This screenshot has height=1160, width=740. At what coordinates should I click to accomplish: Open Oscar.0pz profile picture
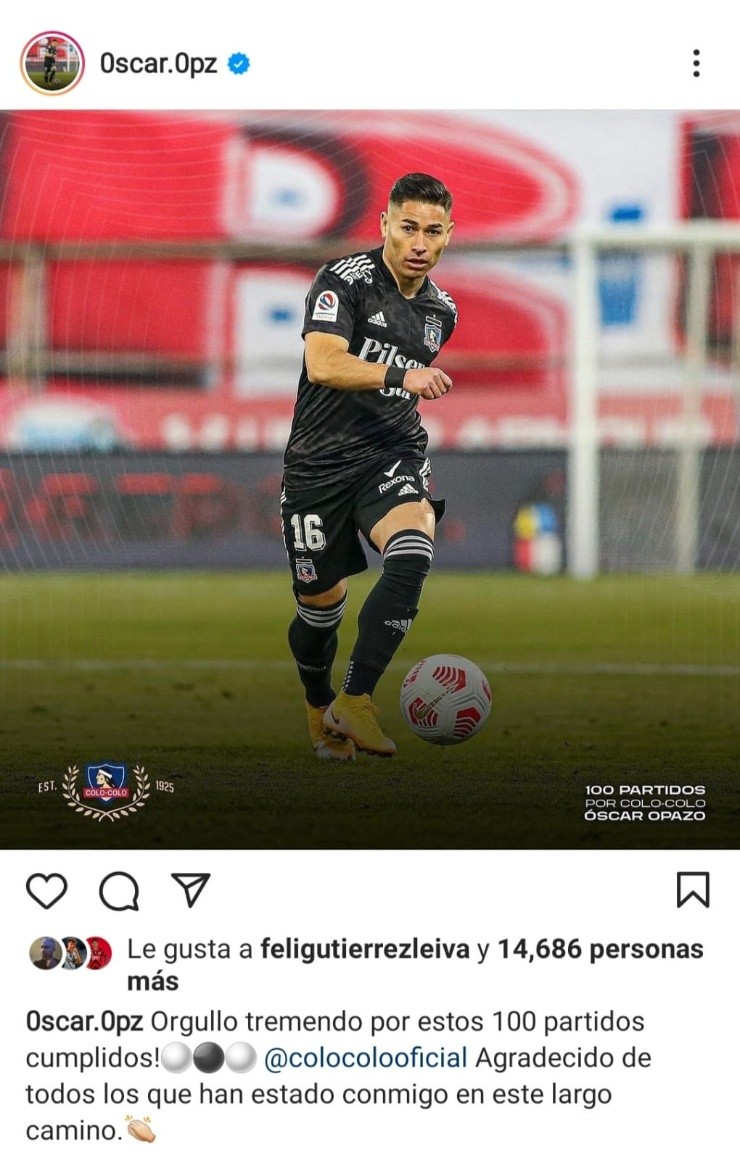tap(52, 63)
